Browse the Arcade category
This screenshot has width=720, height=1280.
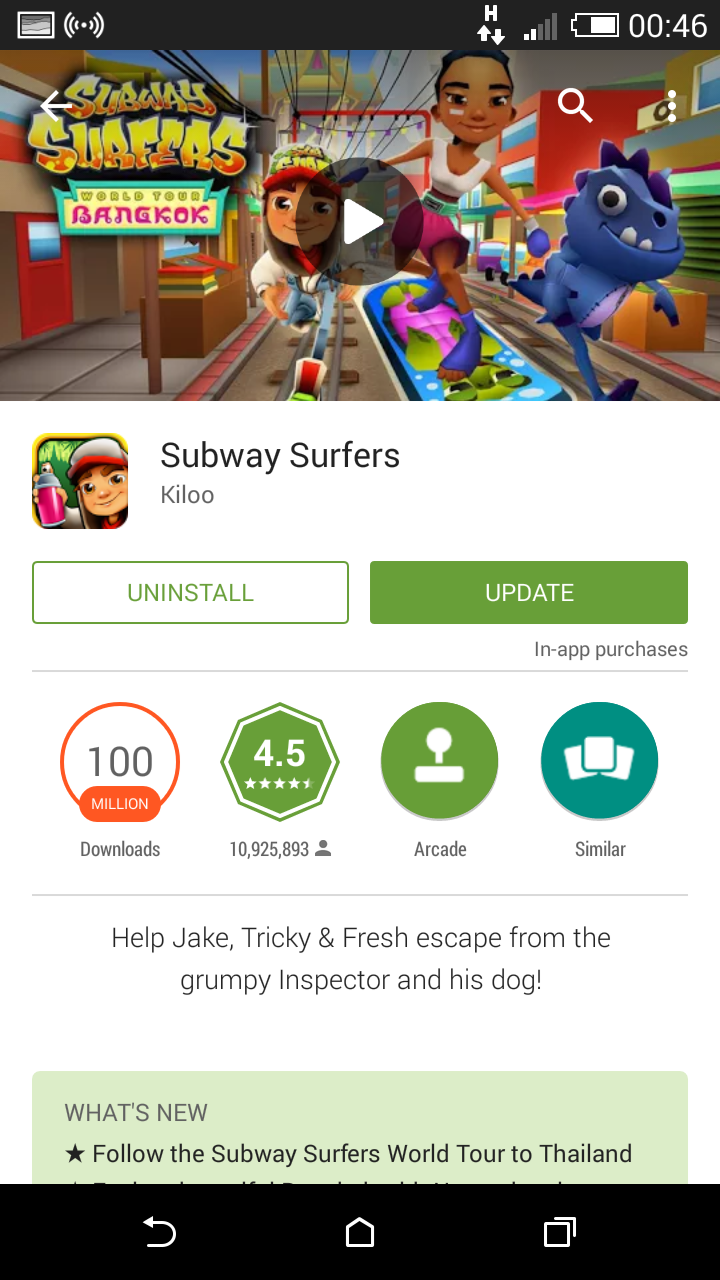click(x=440, y=762)
